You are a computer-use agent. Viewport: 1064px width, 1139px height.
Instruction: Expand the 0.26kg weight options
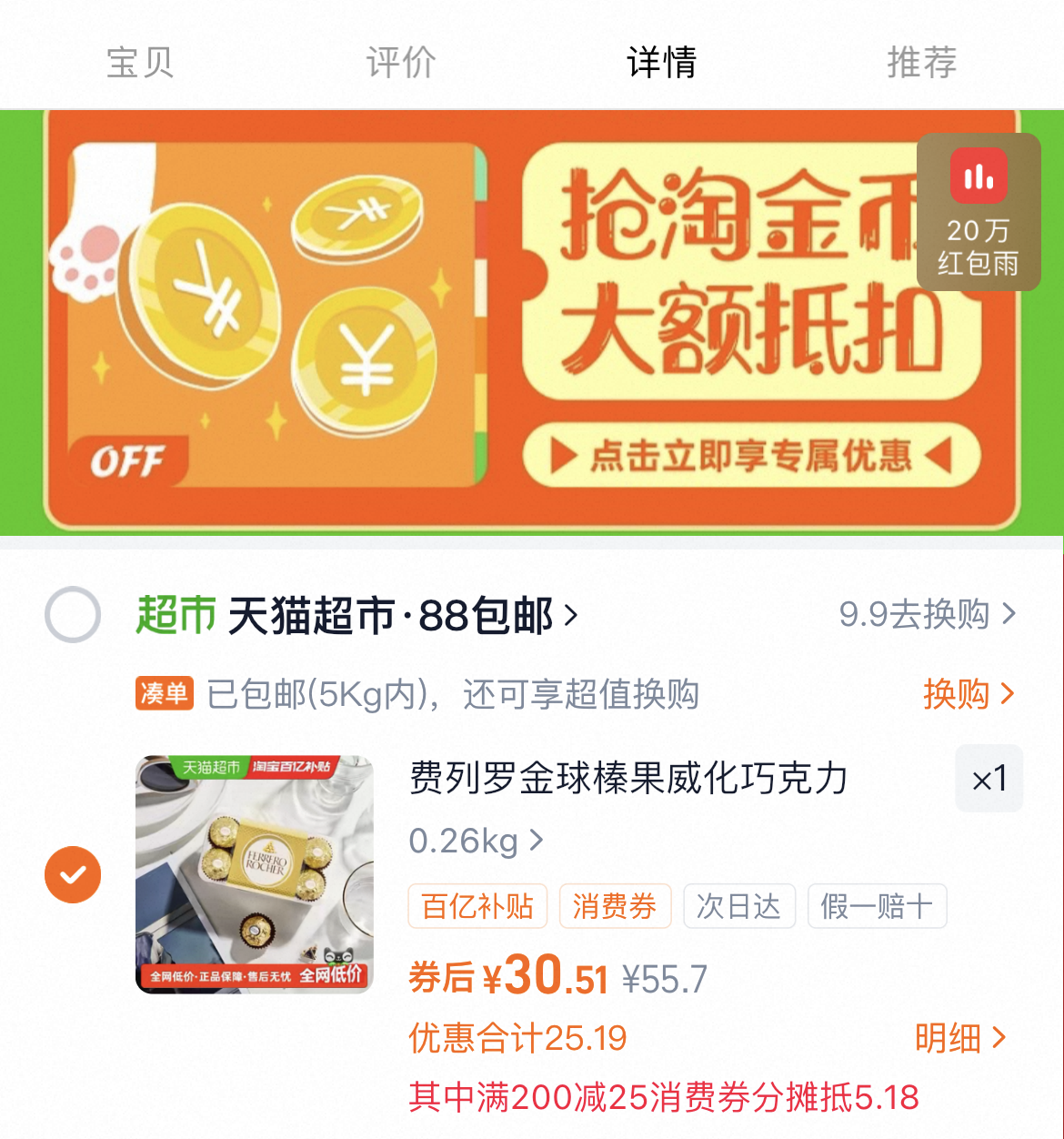point(477,842)
